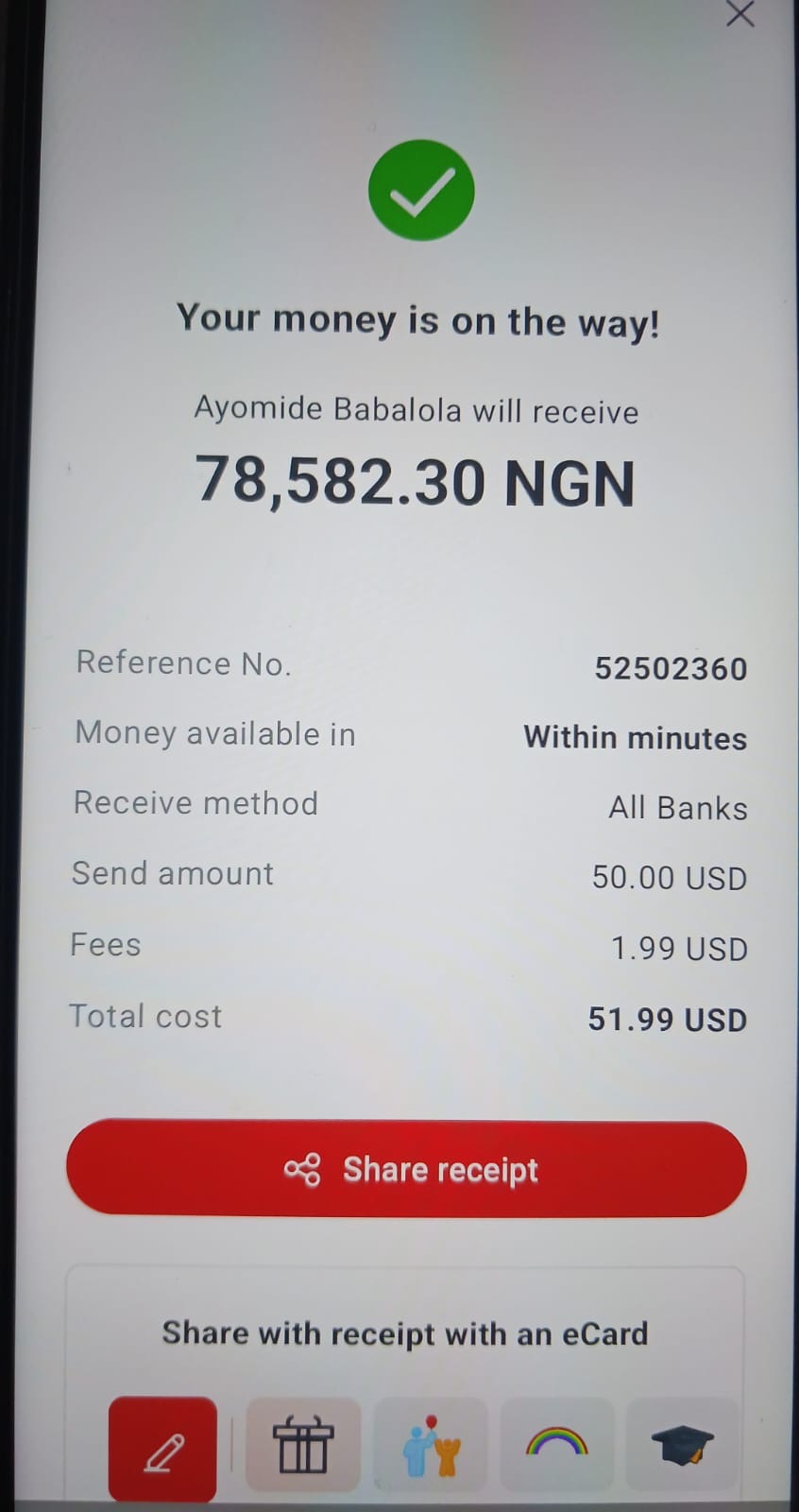The height and width of the screenshot is (1512, 799).
Task: Pick the family with balloon eCard
Action: [x=431, y=1447]
